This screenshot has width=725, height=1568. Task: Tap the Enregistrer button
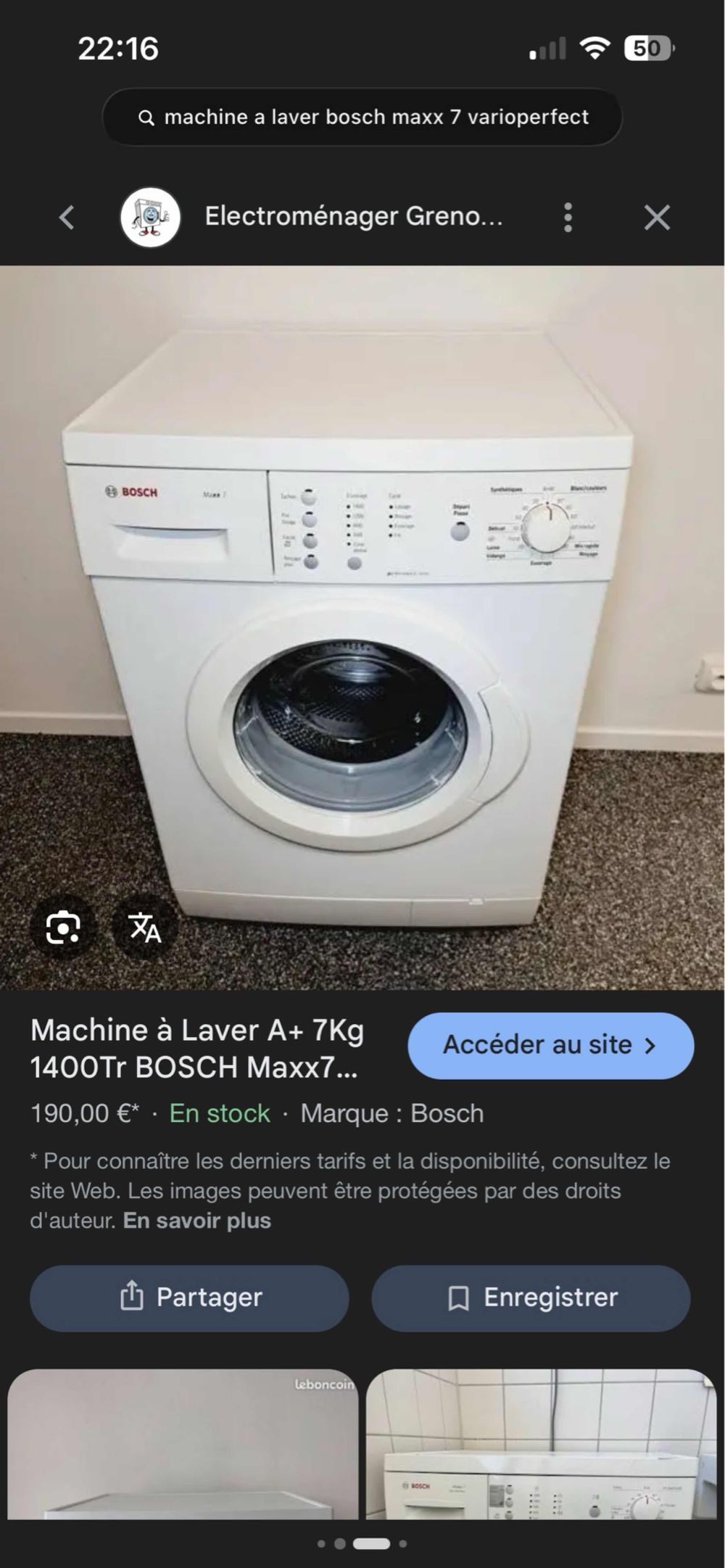pos(531,1298)
